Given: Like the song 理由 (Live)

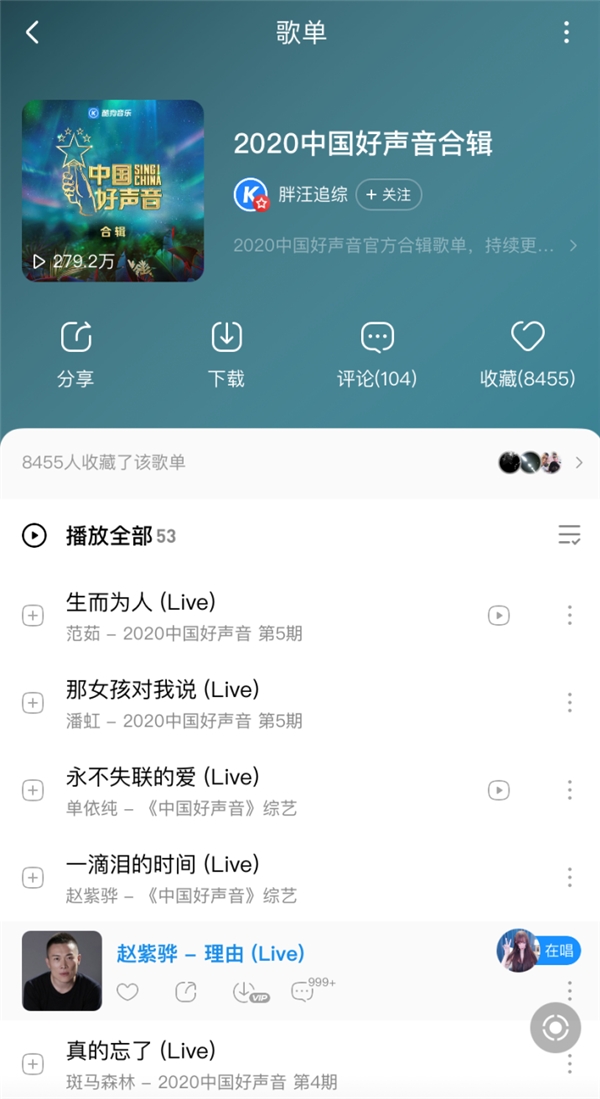Looking at the screenshot, I should point(127,992).
